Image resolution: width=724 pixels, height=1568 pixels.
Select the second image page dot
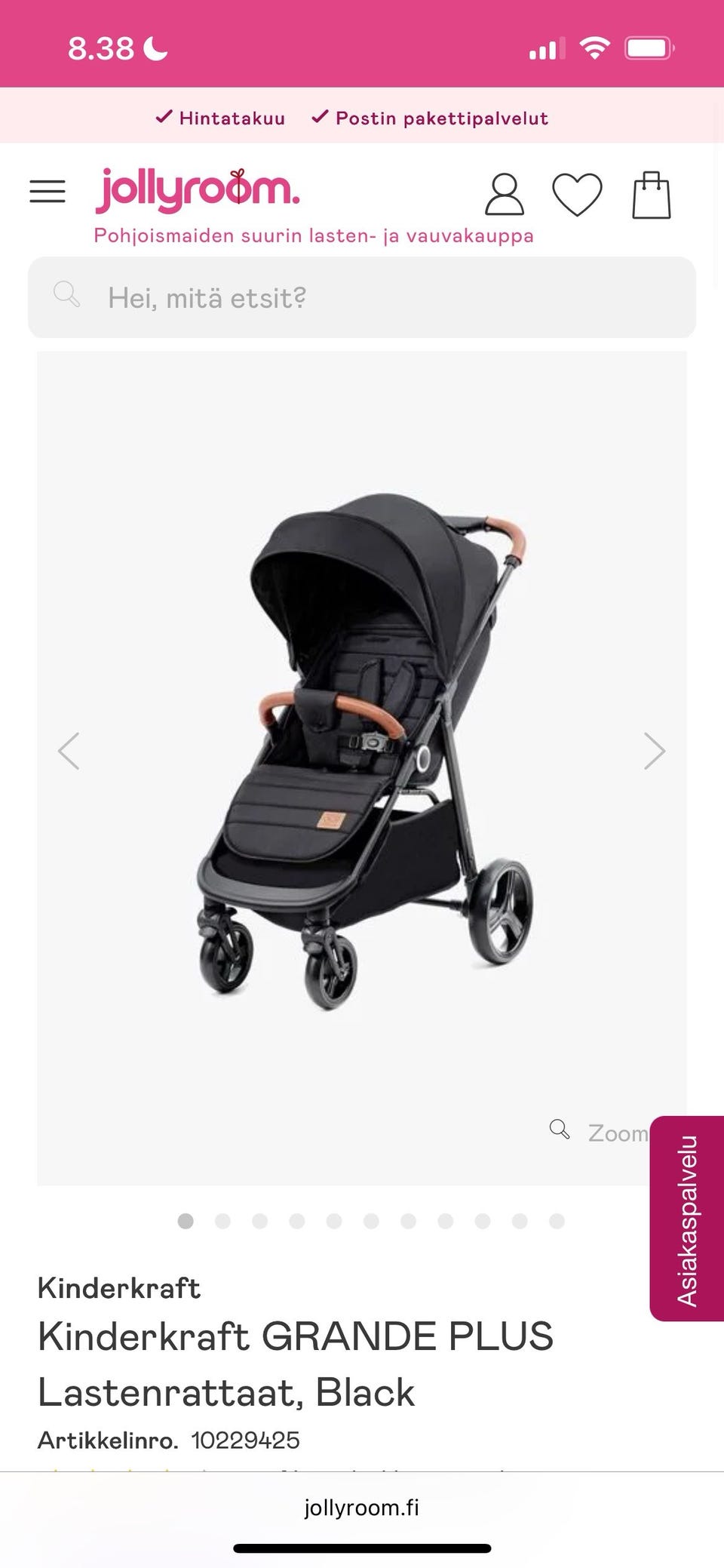222,1221
